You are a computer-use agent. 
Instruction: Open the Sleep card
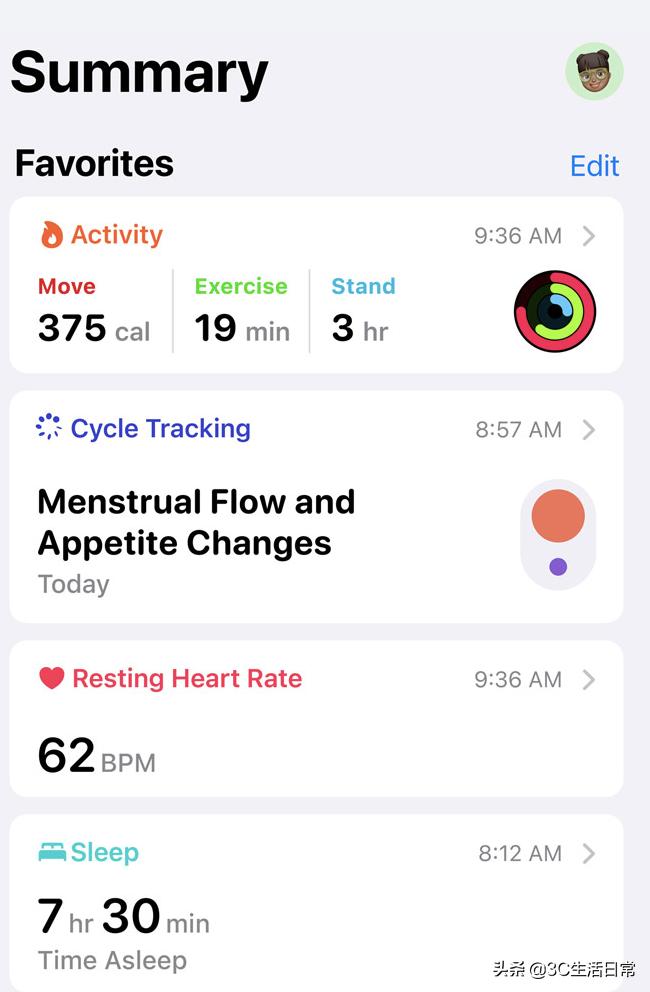316,902
